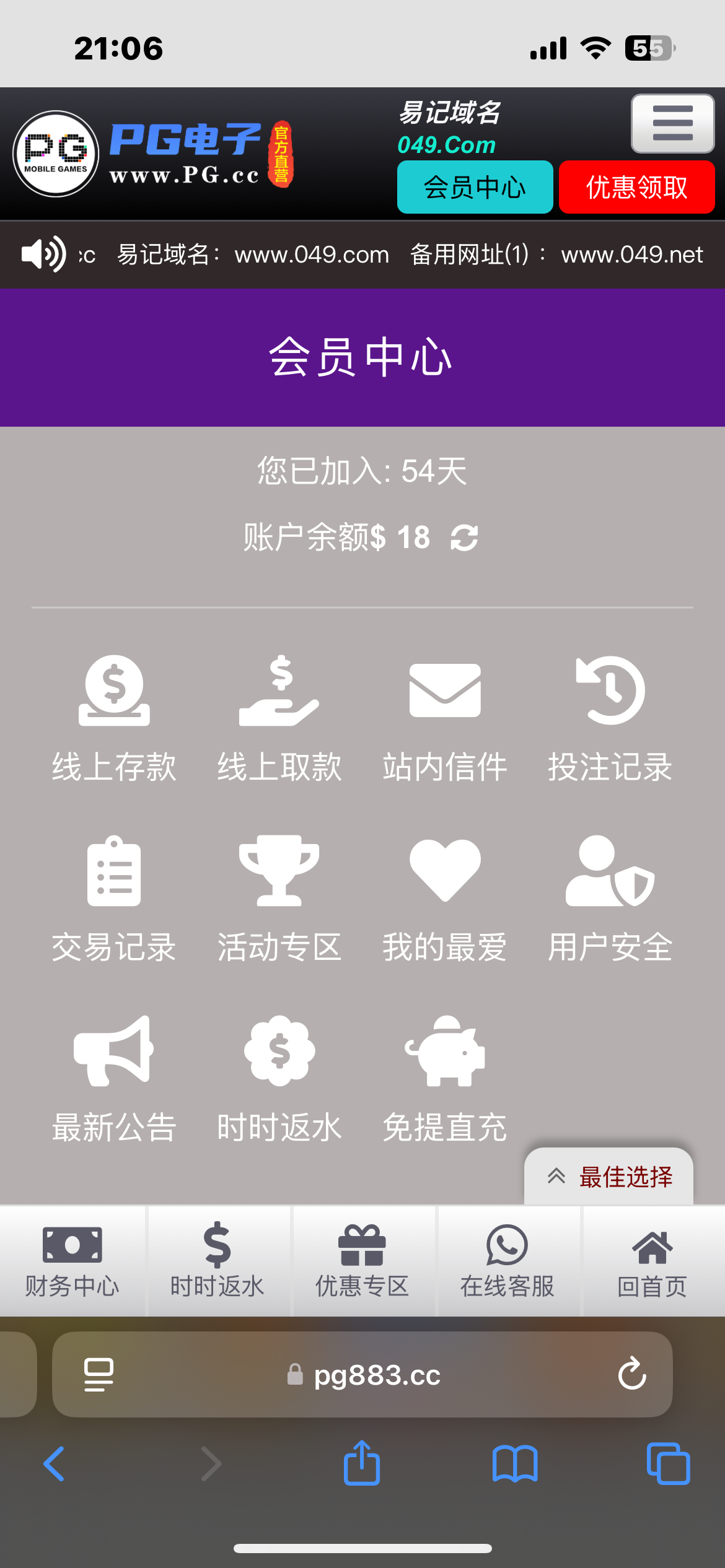Open 用户安全 security settings
The image size is (725, 1568).
coord(610,899)
